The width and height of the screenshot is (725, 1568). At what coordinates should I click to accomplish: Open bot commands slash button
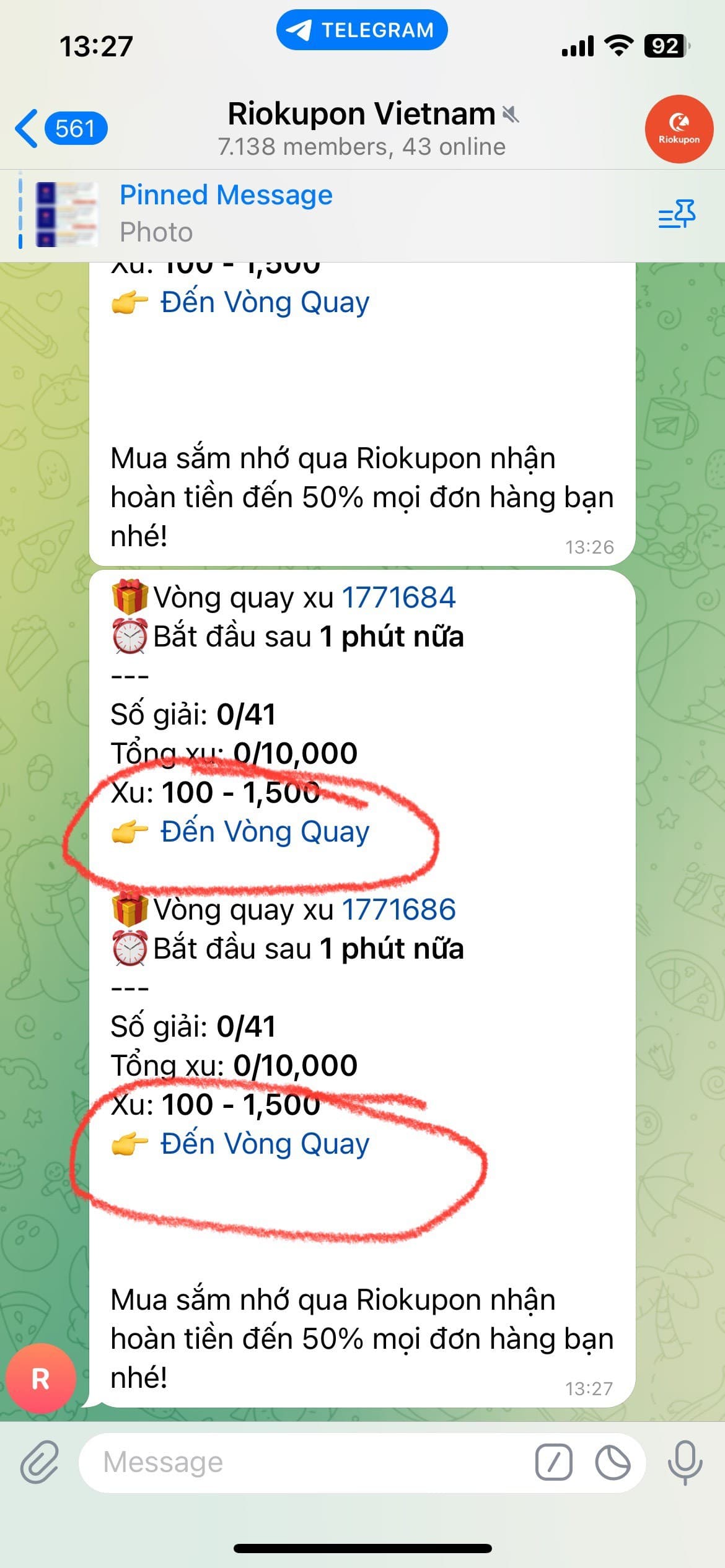(553, 1462)
